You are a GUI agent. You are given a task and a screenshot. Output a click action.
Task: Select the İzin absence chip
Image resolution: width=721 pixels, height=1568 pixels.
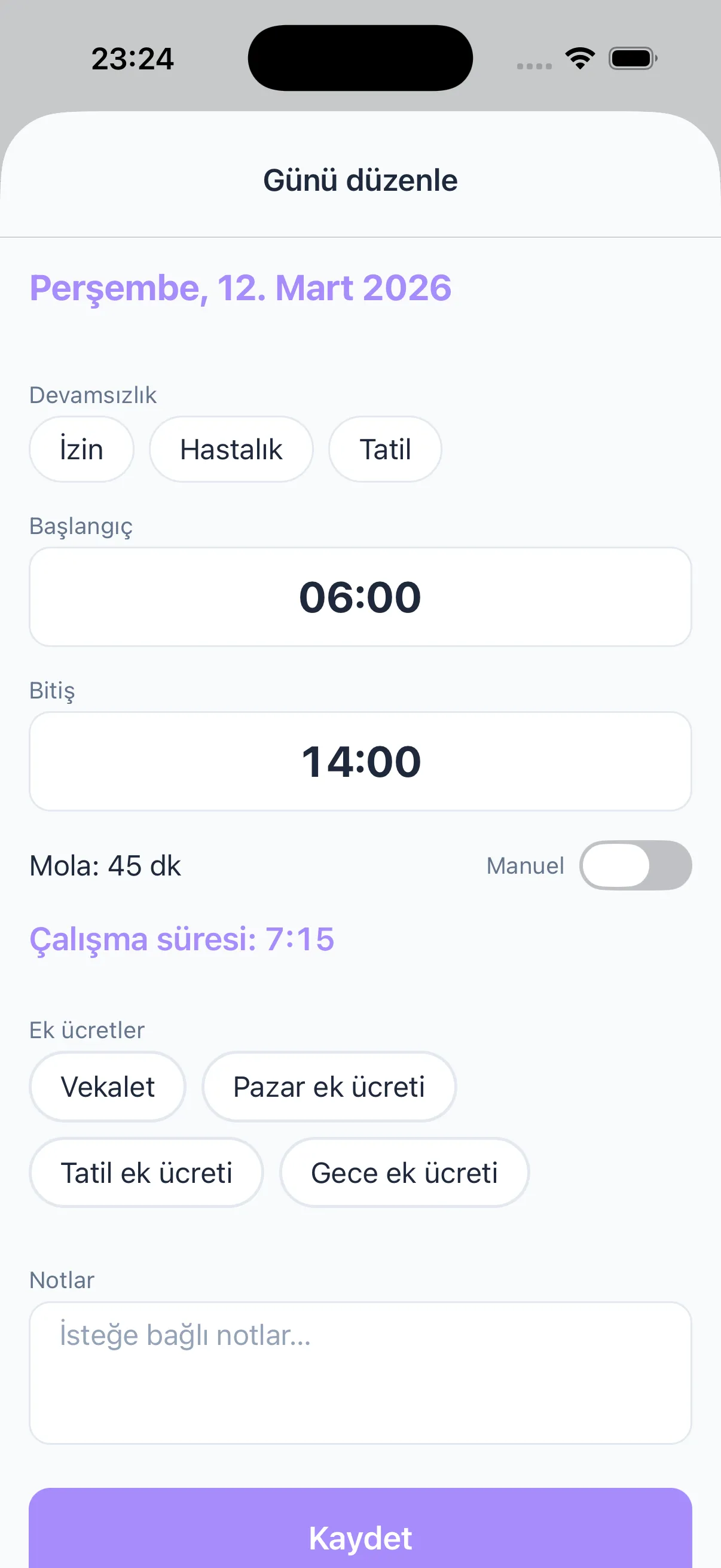pyautogui.click(x=81, y=449)
